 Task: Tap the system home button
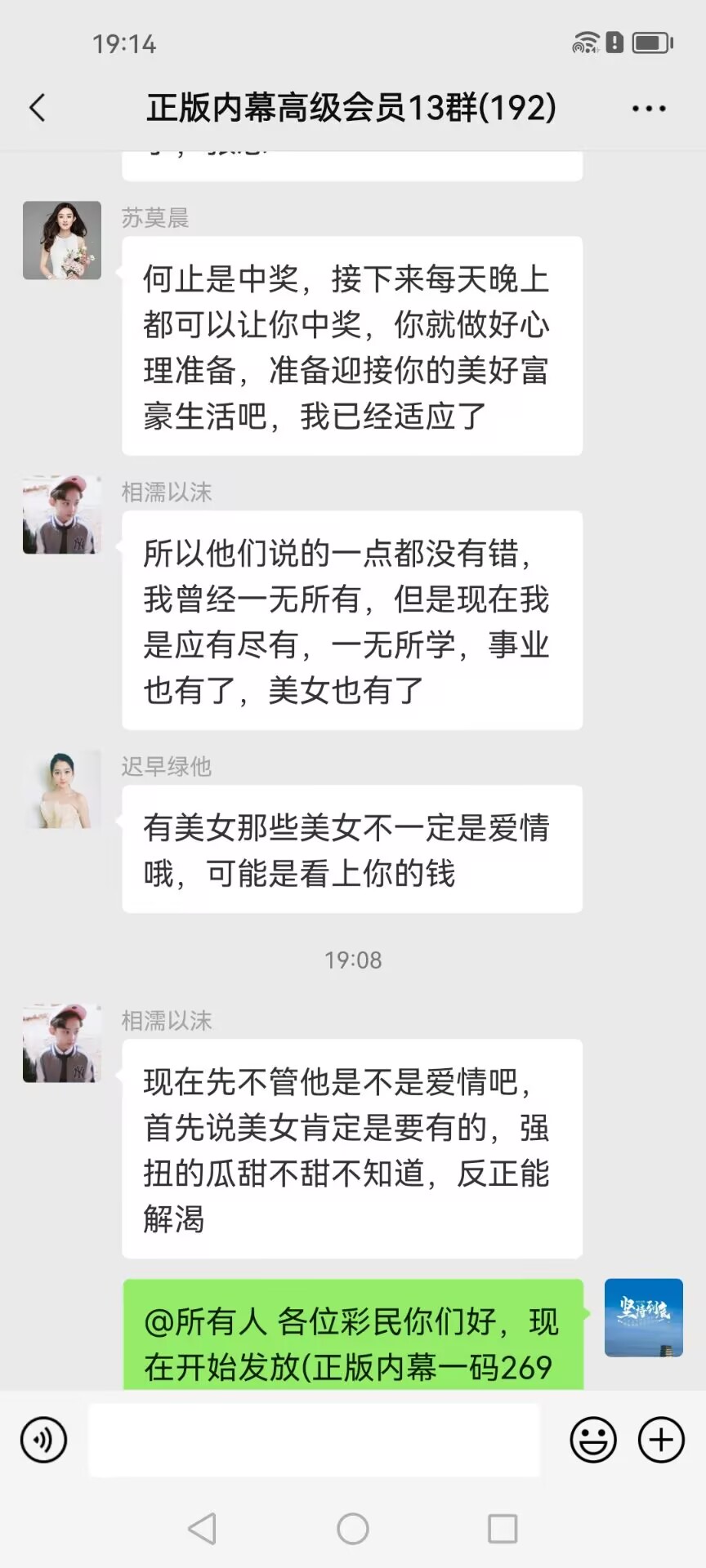[353, 1529]
